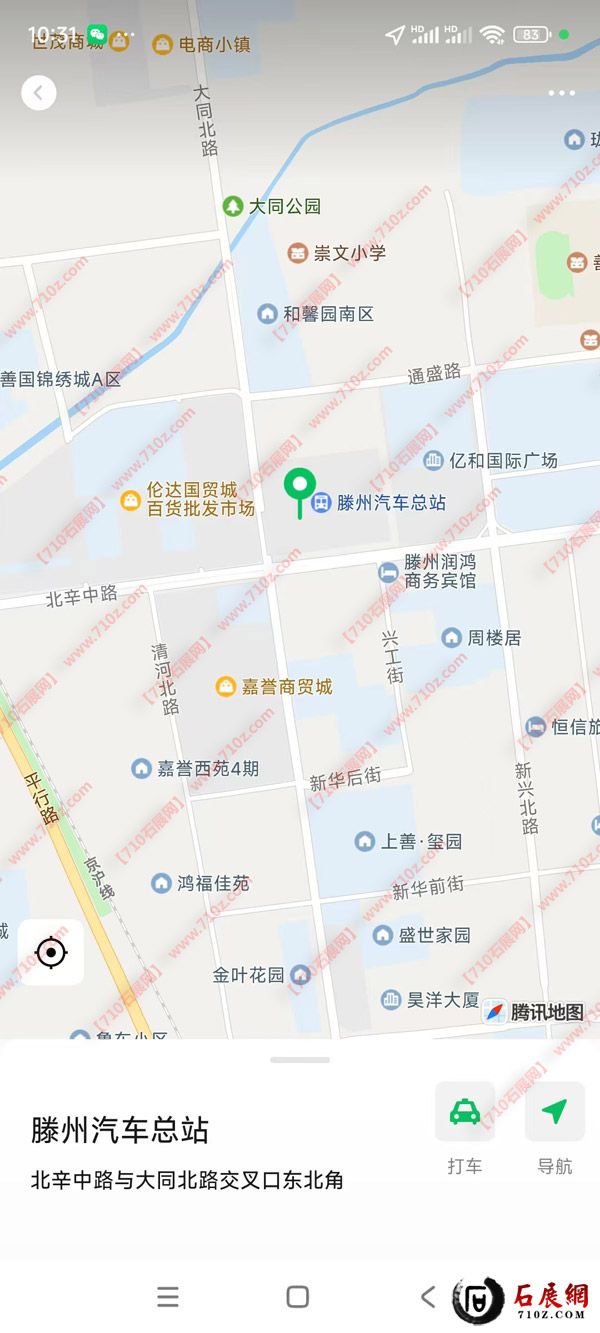
Task: Select 滕州汽车总站 bus station on map
Action: pos(380,502)
